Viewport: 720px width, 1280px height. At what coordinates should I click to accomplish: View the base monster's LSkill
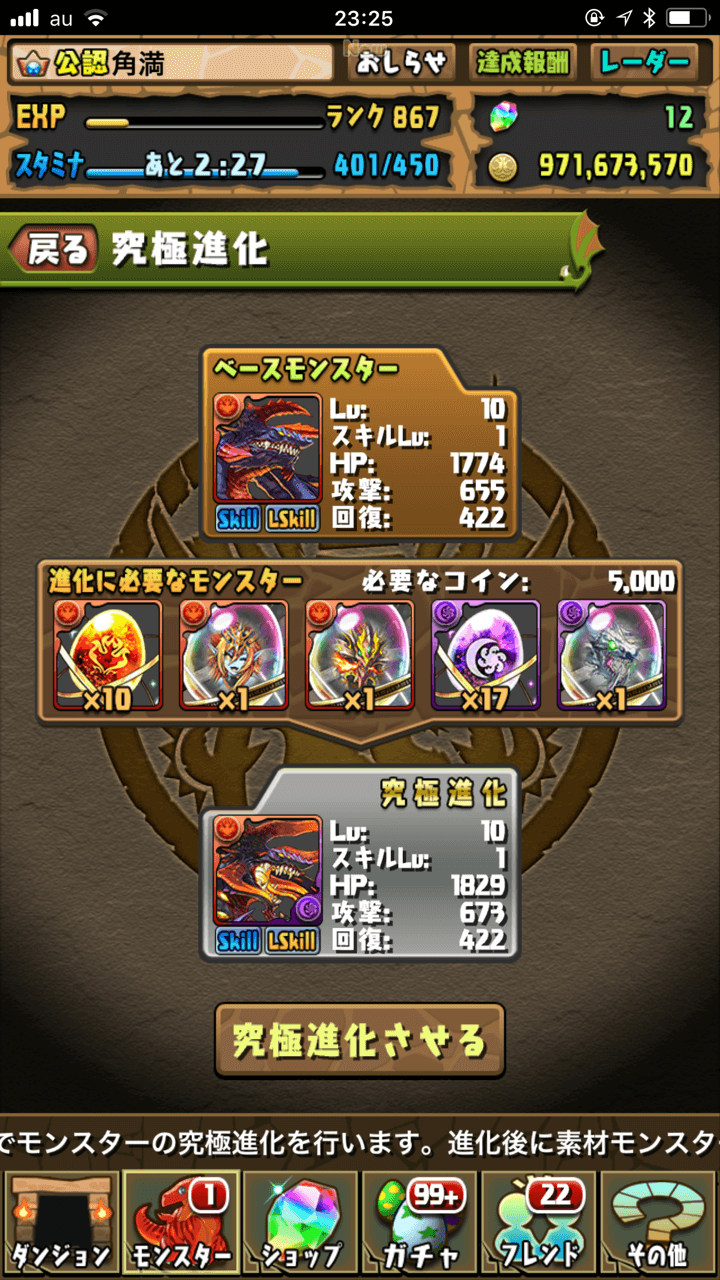pos(293,518)
